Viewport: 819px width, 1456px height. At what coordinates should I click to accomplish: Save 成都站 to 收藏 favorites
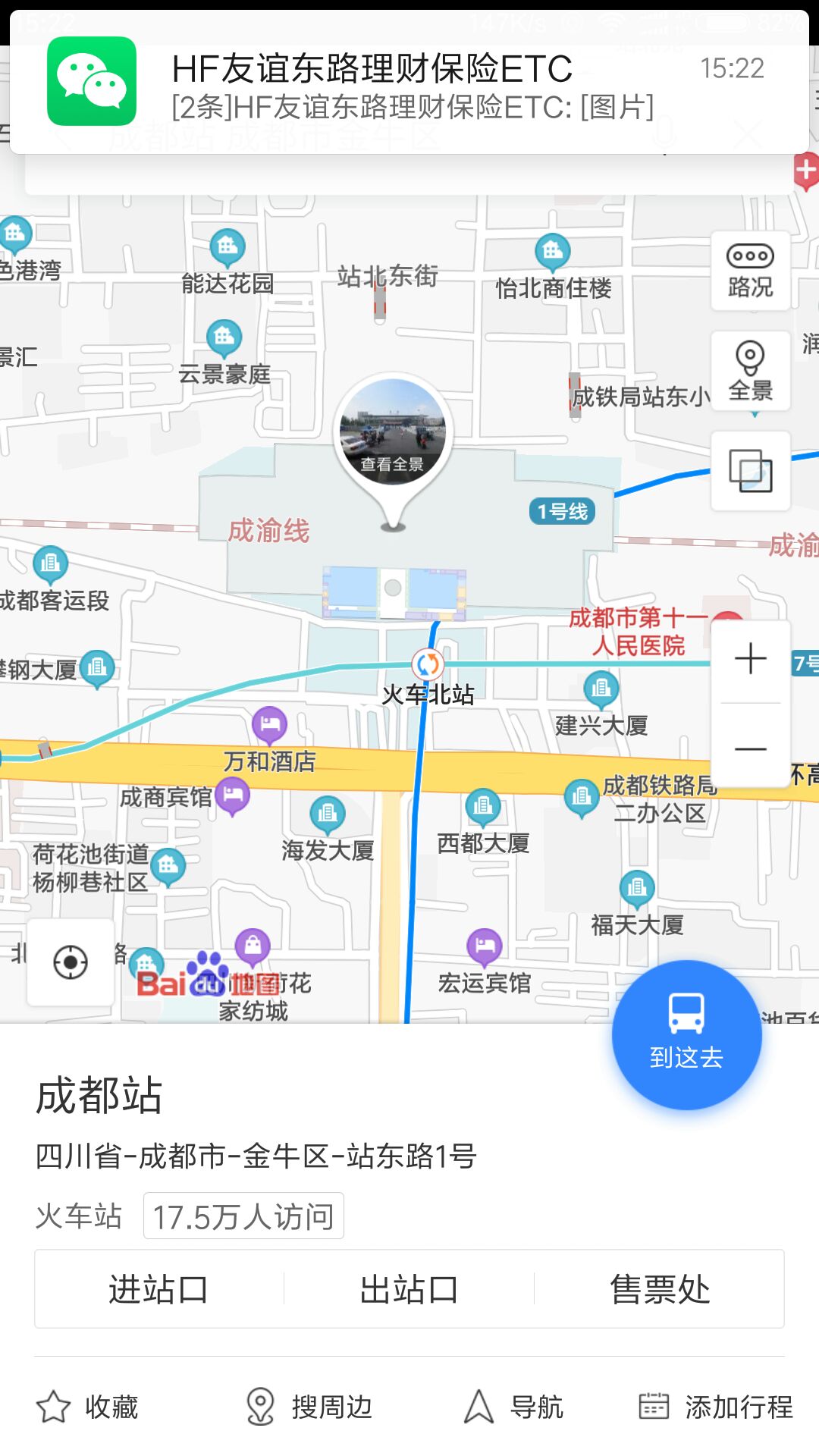pos(88,1407)
